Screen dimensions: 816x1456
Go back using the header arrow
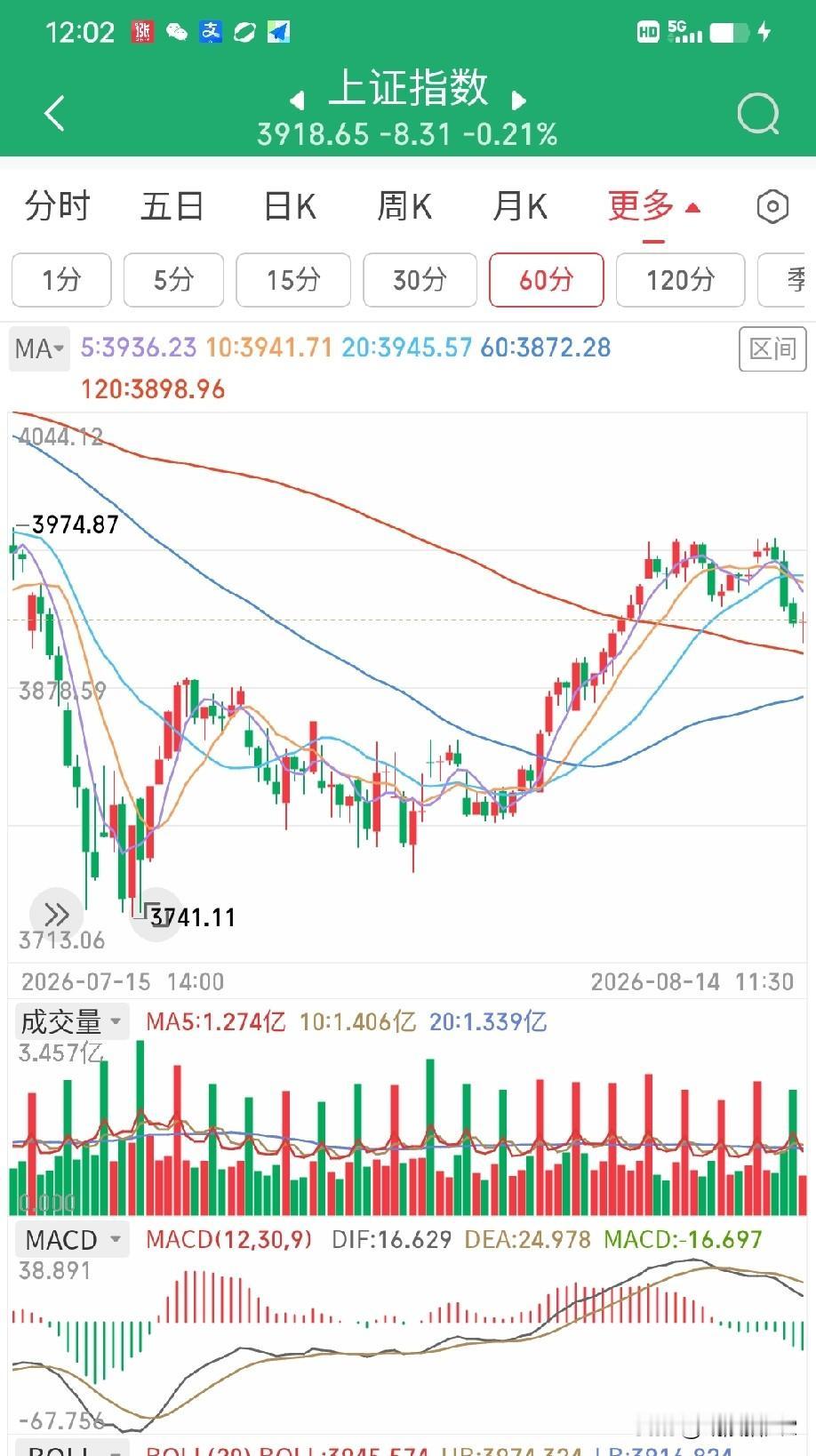(x=55, y=114)
